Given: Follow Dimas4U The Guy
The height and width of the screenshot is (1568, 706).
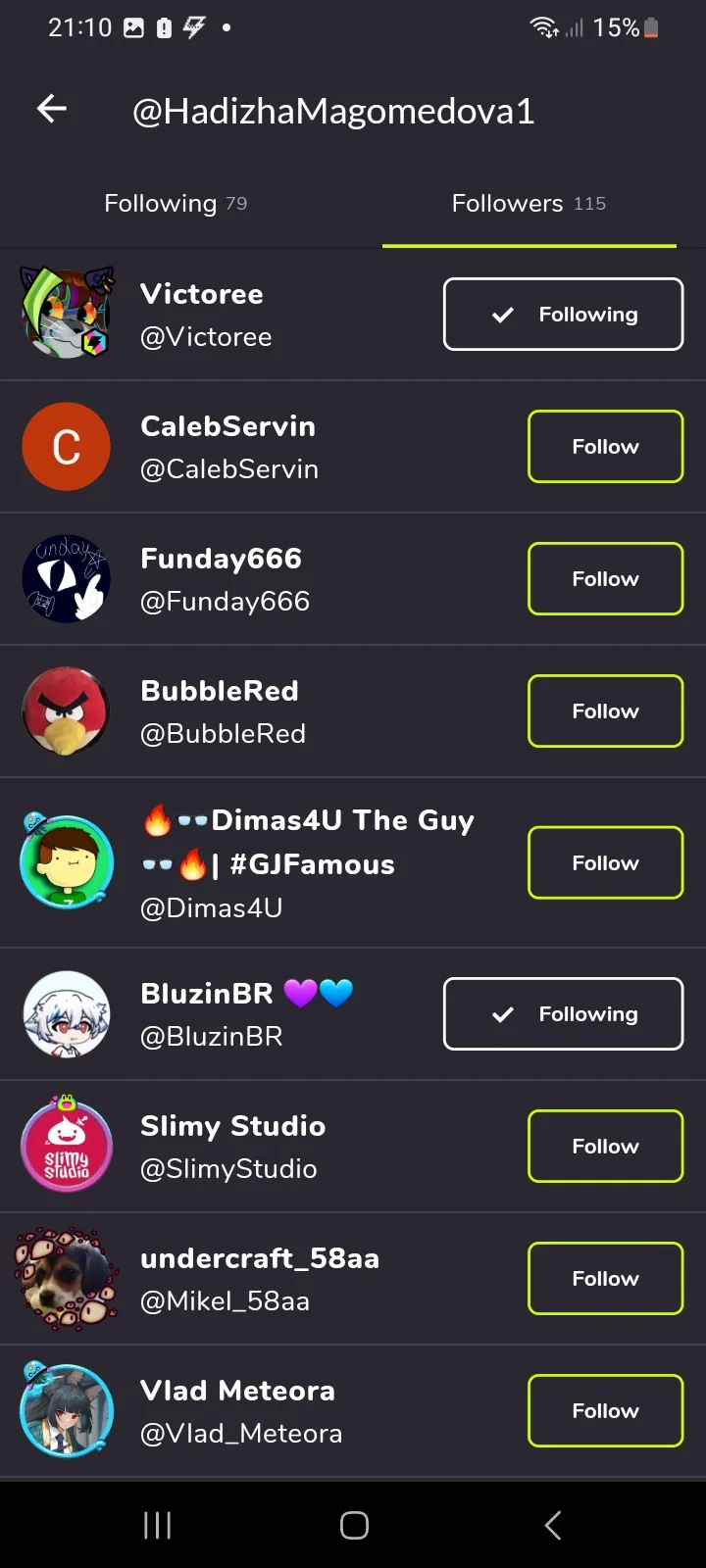Looking at the screenshot, I should (x=606, y=863).
